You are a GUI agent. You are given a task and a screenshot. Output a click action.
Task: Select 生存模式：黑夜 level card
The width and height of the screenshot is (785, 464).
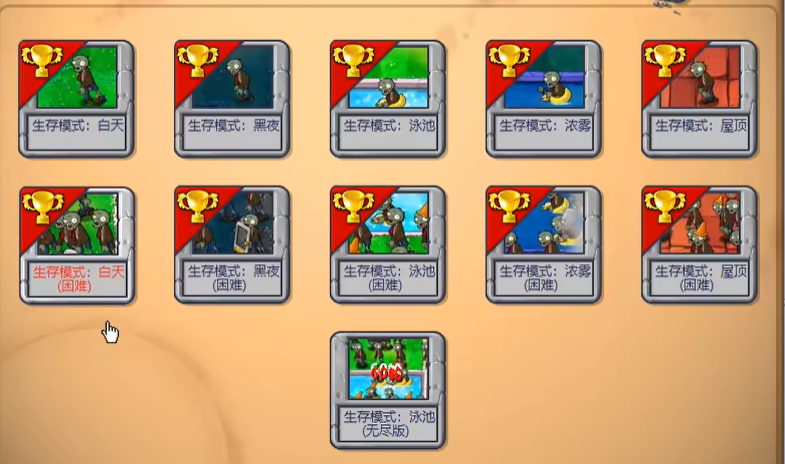tap(232, 99)
